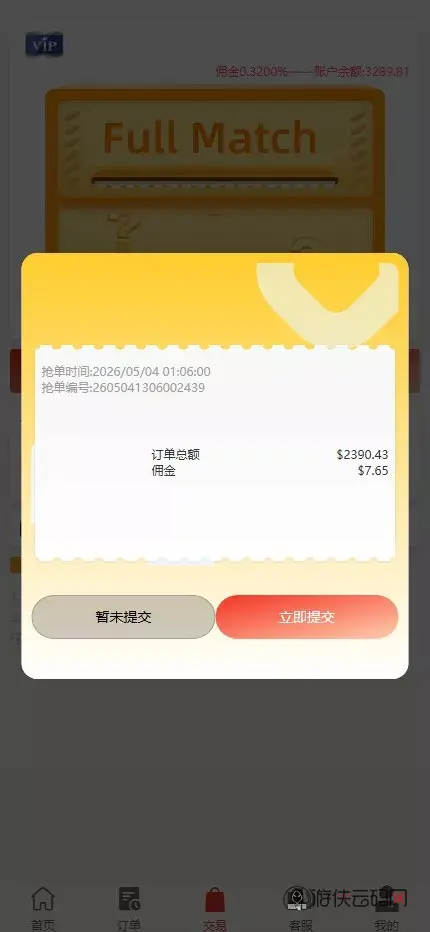Go to the 首页 home tab

43,908
